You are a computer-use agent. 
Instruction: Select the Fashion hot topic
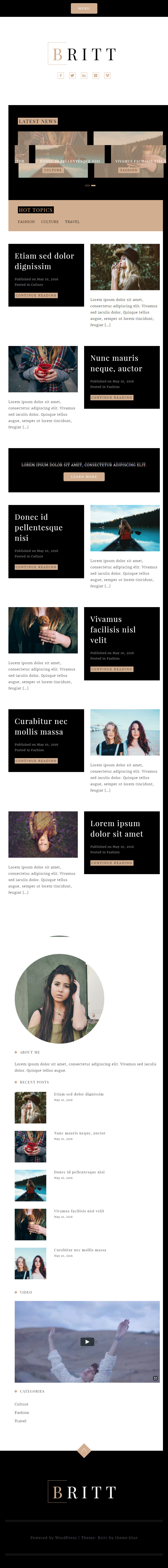coord(26,222)
